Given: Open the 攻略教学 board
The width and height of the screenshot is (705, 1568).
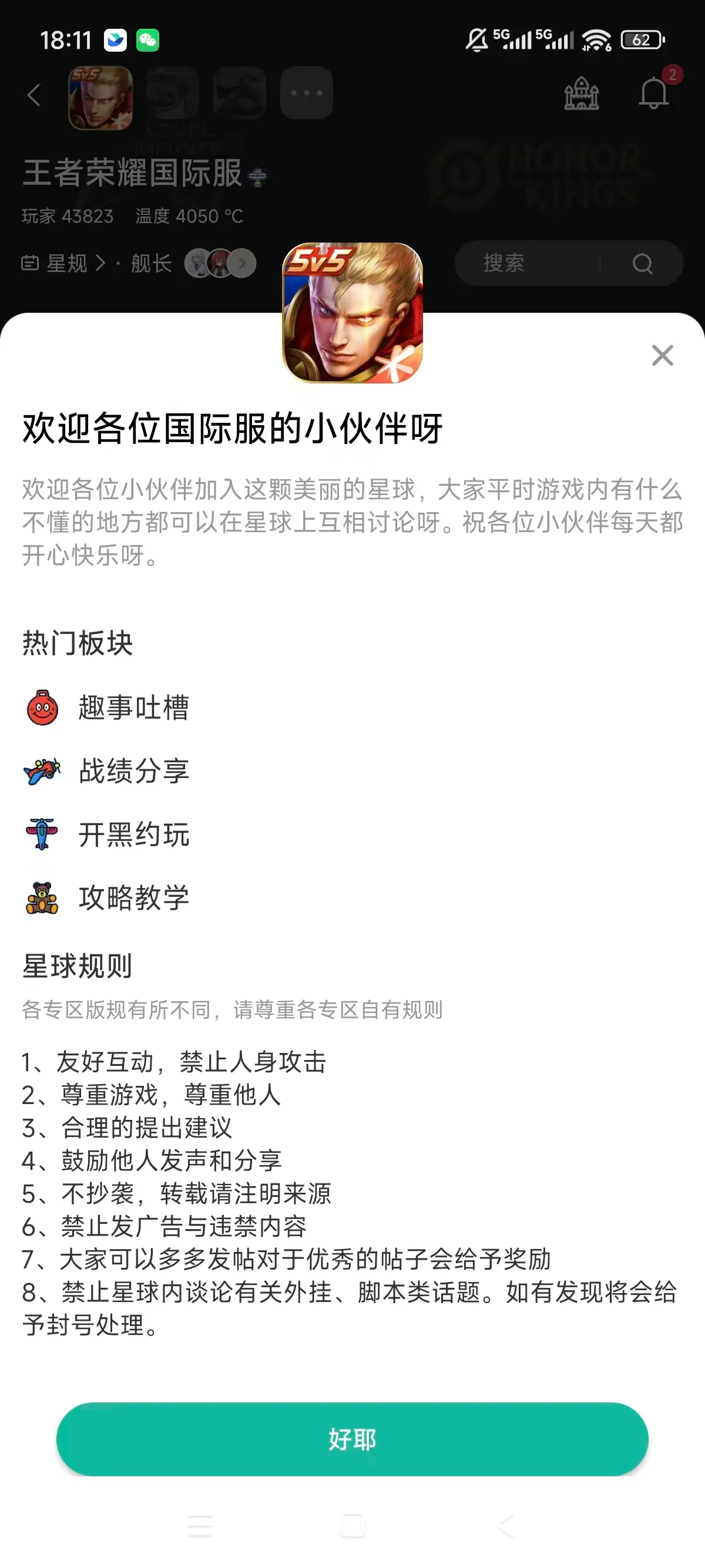Looking at the screenshot, I should point(133,898).
